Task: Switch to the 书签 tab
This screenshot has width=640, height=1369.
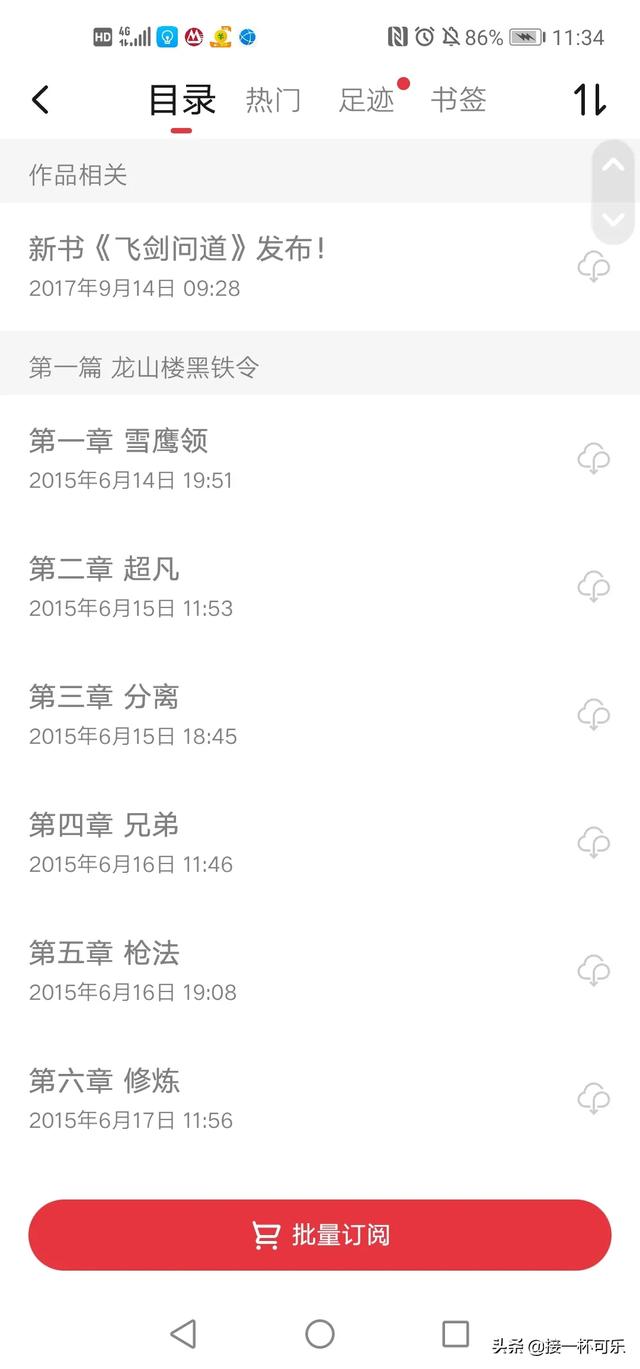Action: point(458,100)
